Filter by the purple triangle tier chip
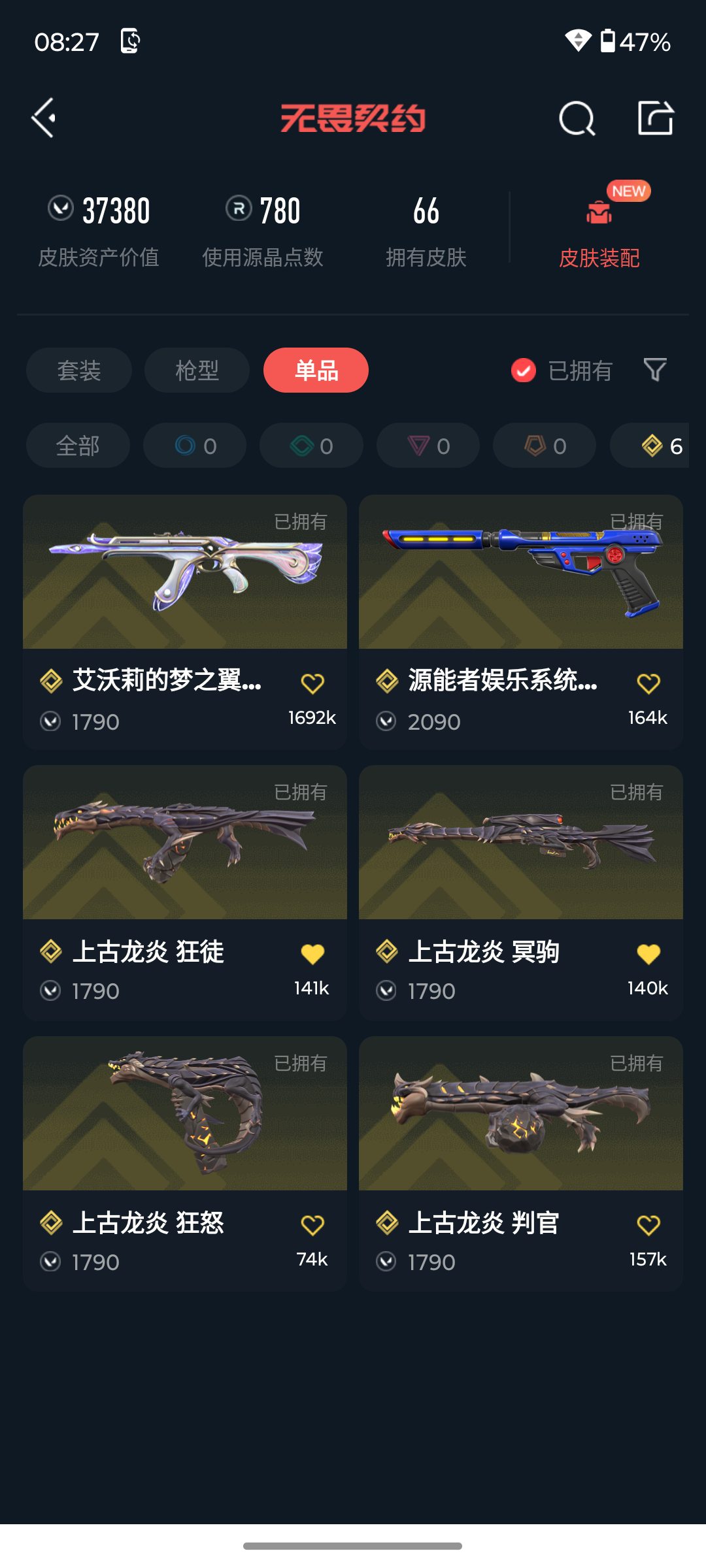The height and width of the screenshot is (1568, 706). pyautogui.click(x=428, y=446)
